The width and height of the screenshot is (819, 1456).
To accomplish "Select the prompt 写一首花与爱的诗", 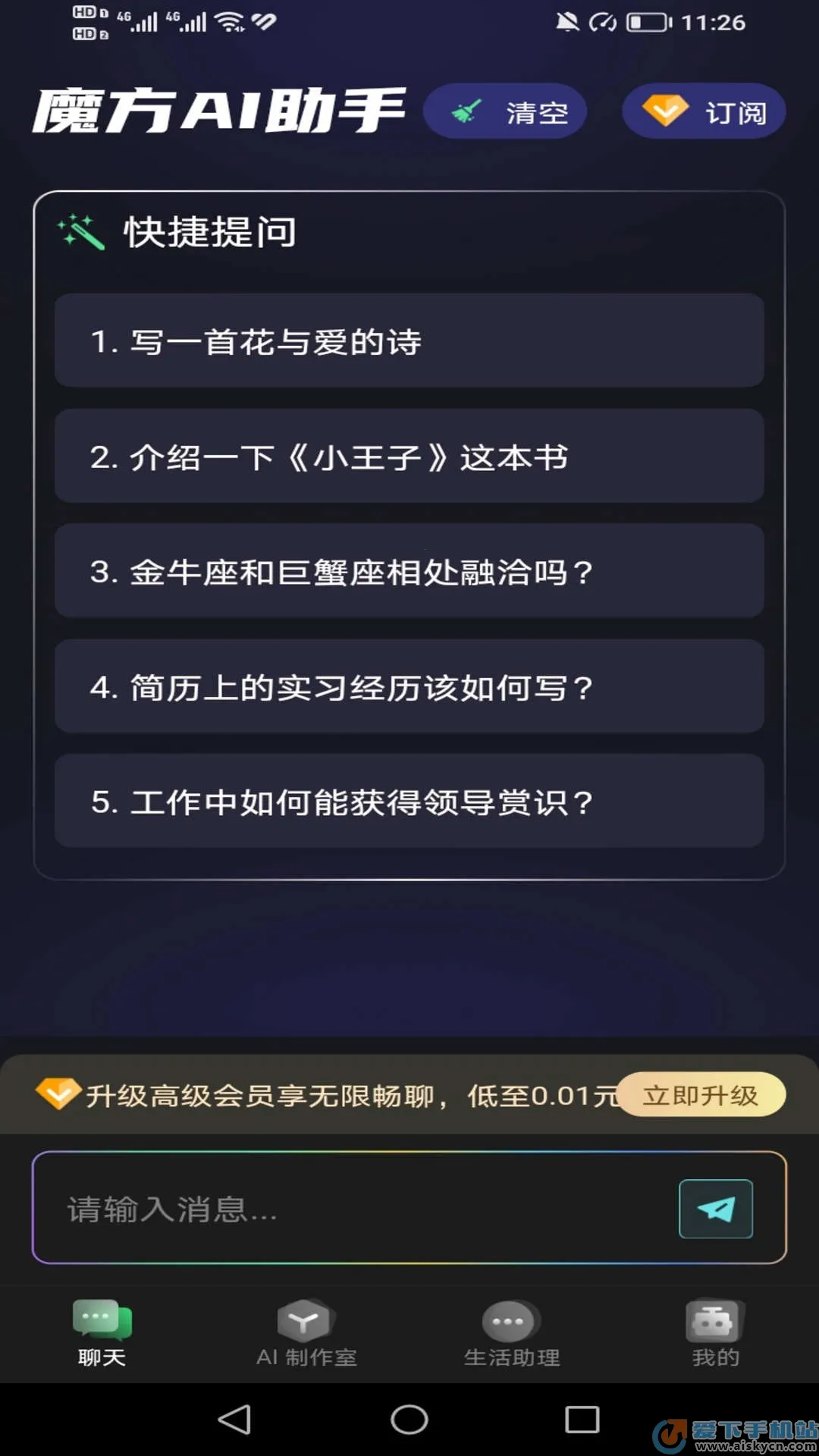I will tap(409, 341).
